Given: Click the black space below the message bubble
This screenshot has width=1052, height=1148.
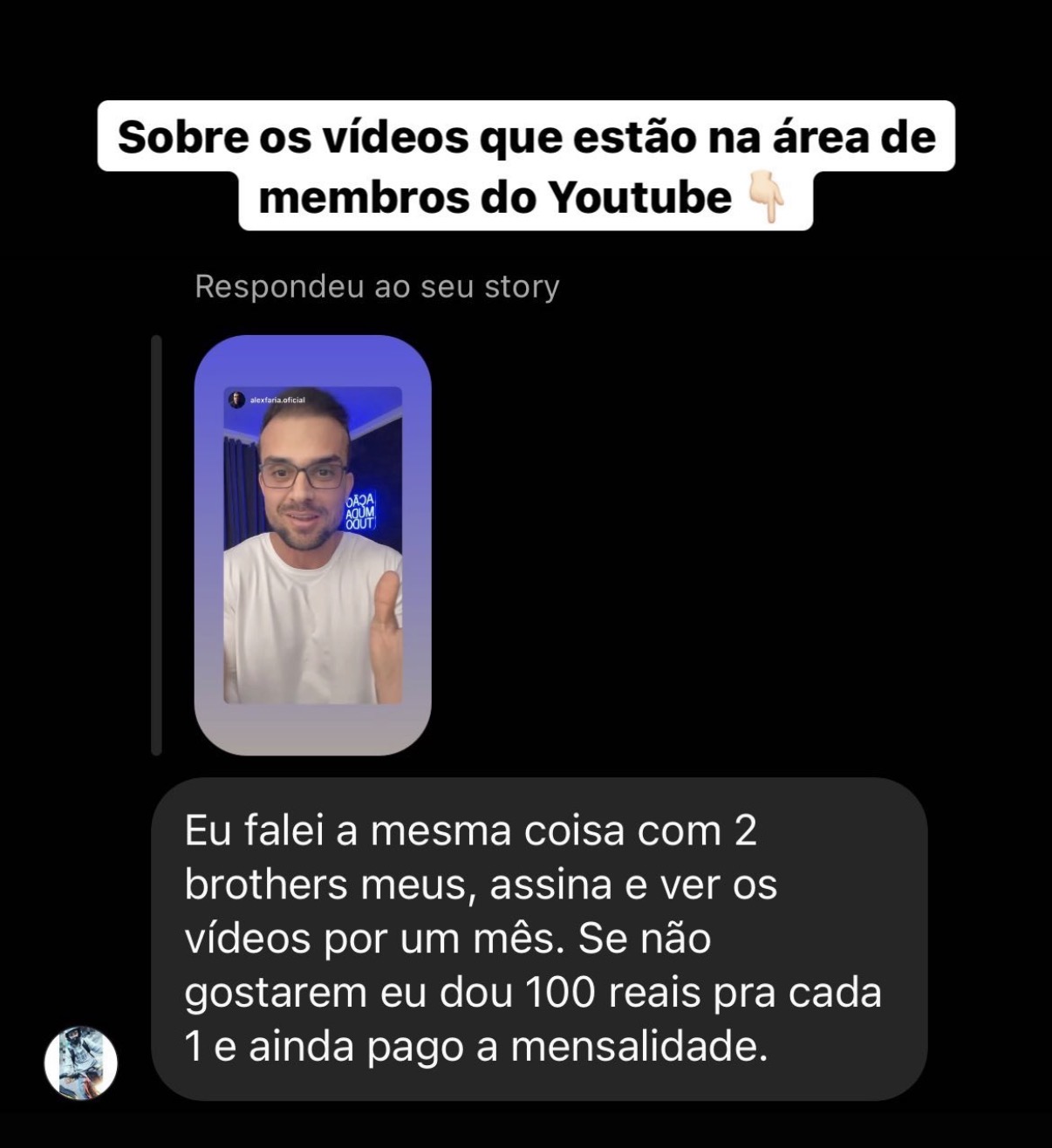Looking at the screenshot, I should coord(523,1125).
